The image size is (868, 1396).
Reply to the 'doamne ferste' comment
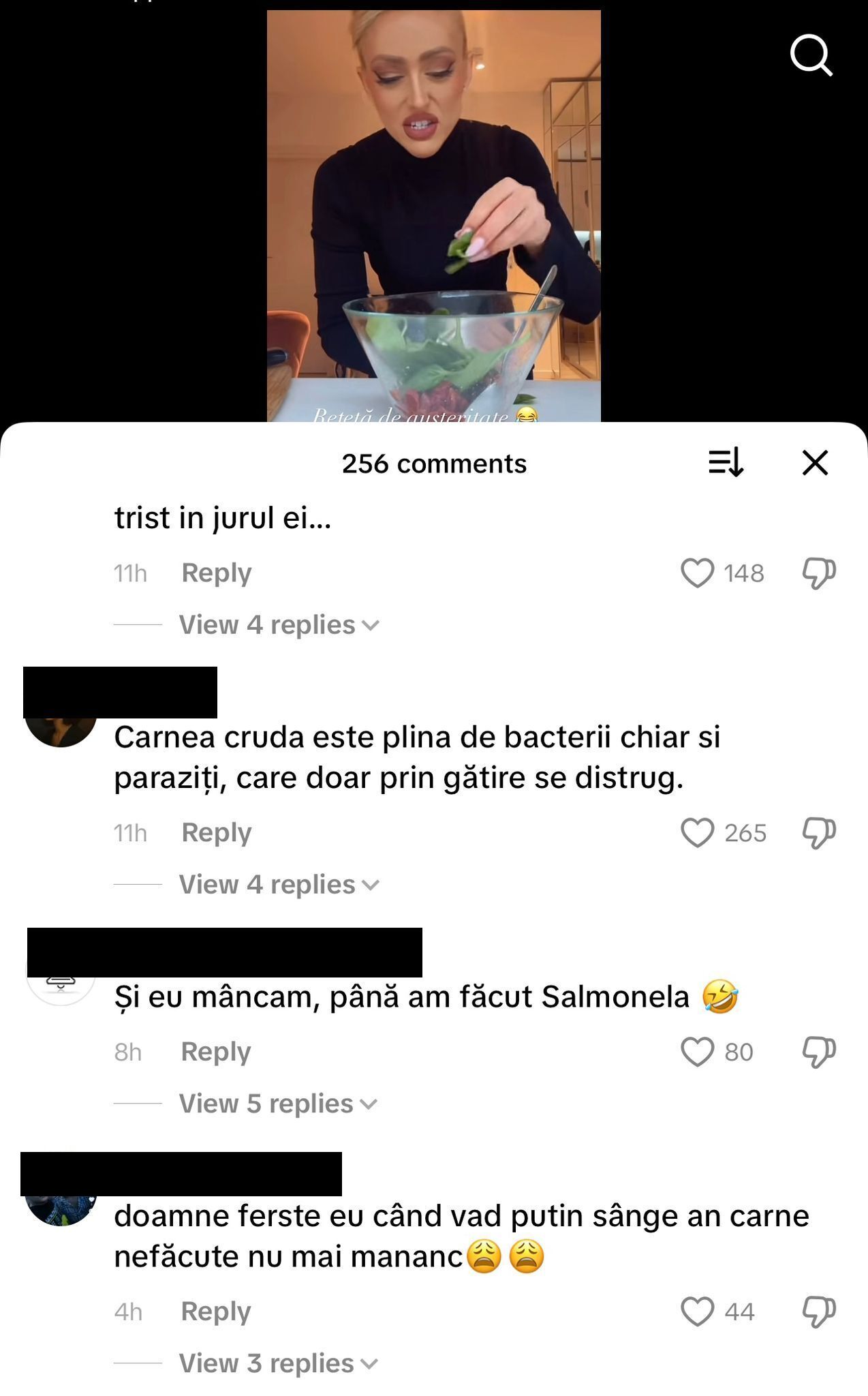pyautogui.click(x=215, y=1311)
